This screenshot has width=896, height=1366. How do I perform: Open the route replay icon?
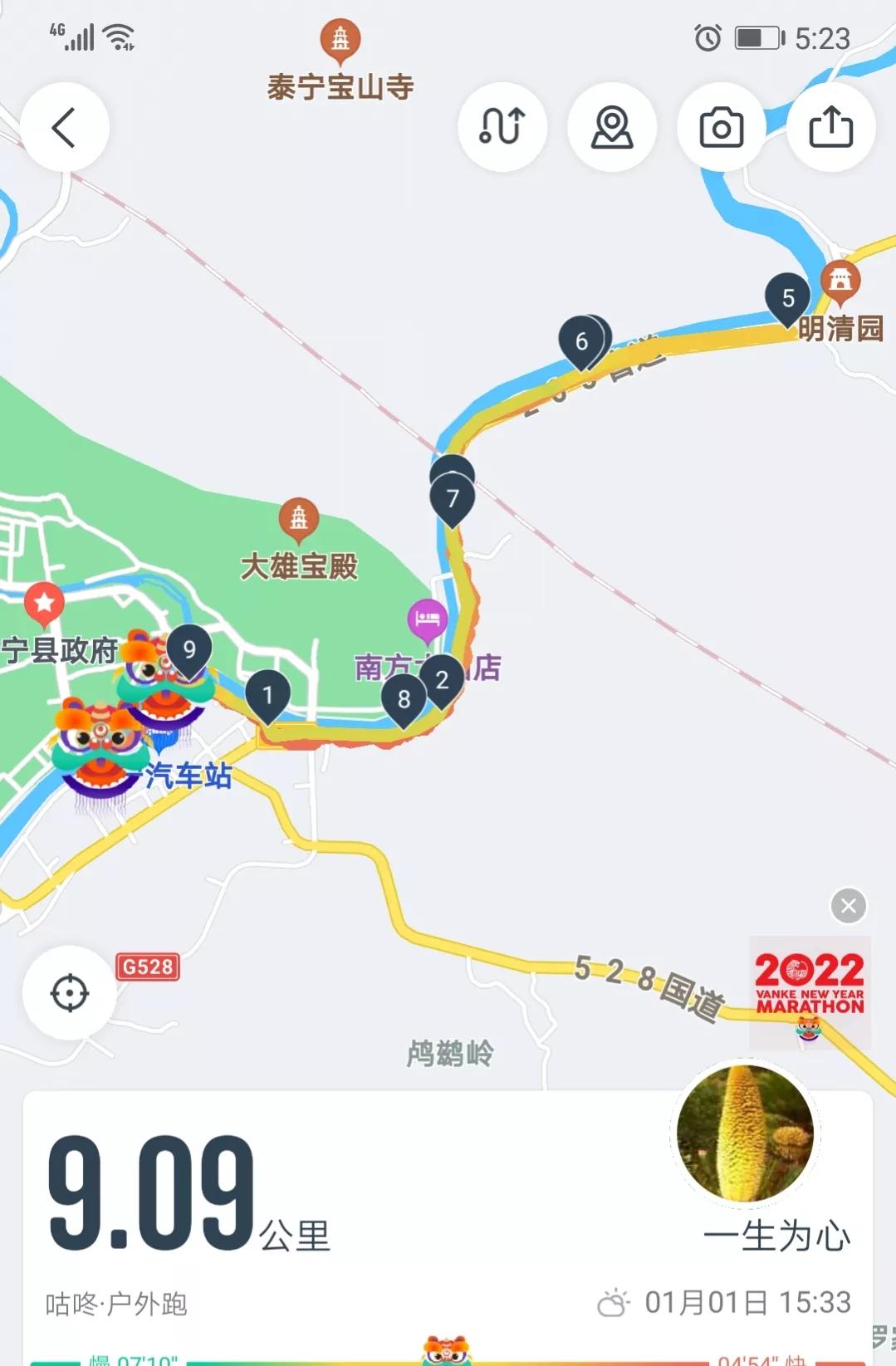[x=502, y=126]
